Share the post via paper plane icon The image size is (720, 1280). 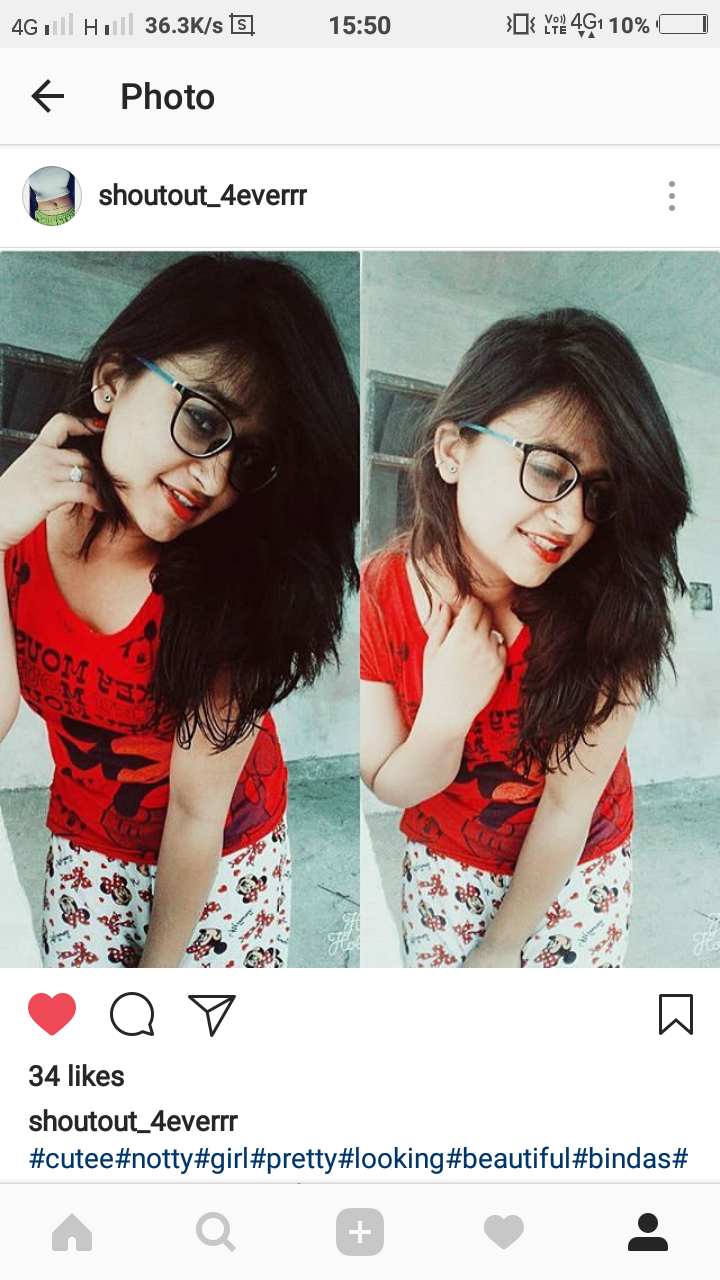pos(212,1014)
